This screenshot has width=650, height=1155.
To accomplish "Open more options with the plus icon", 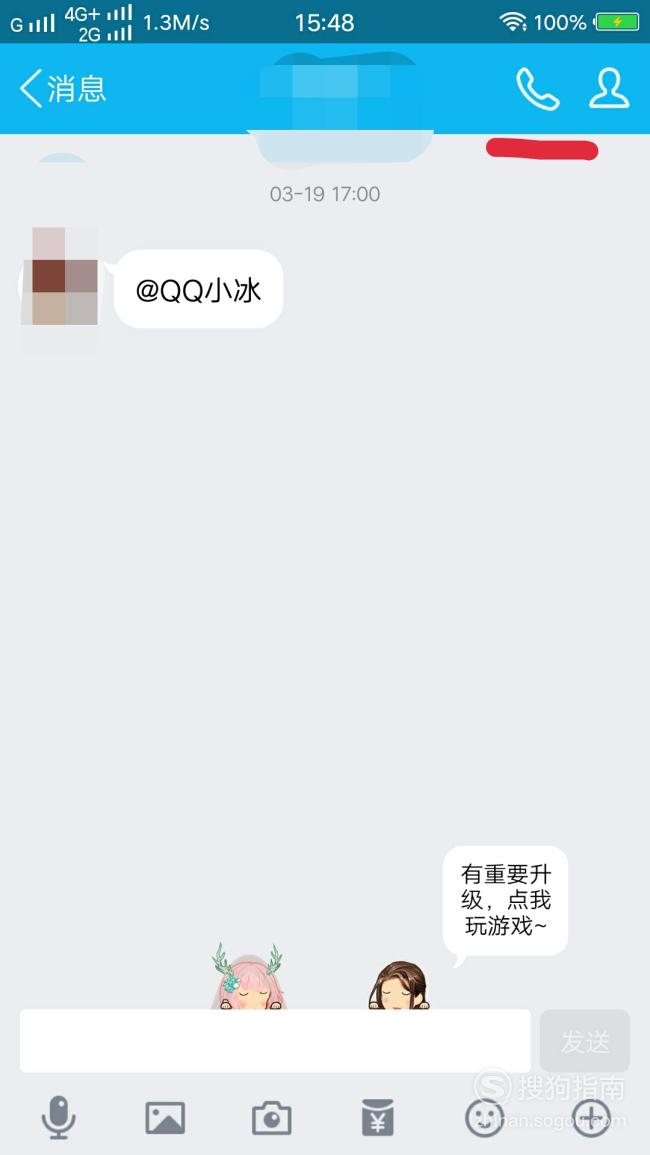I will point(592,1118).
